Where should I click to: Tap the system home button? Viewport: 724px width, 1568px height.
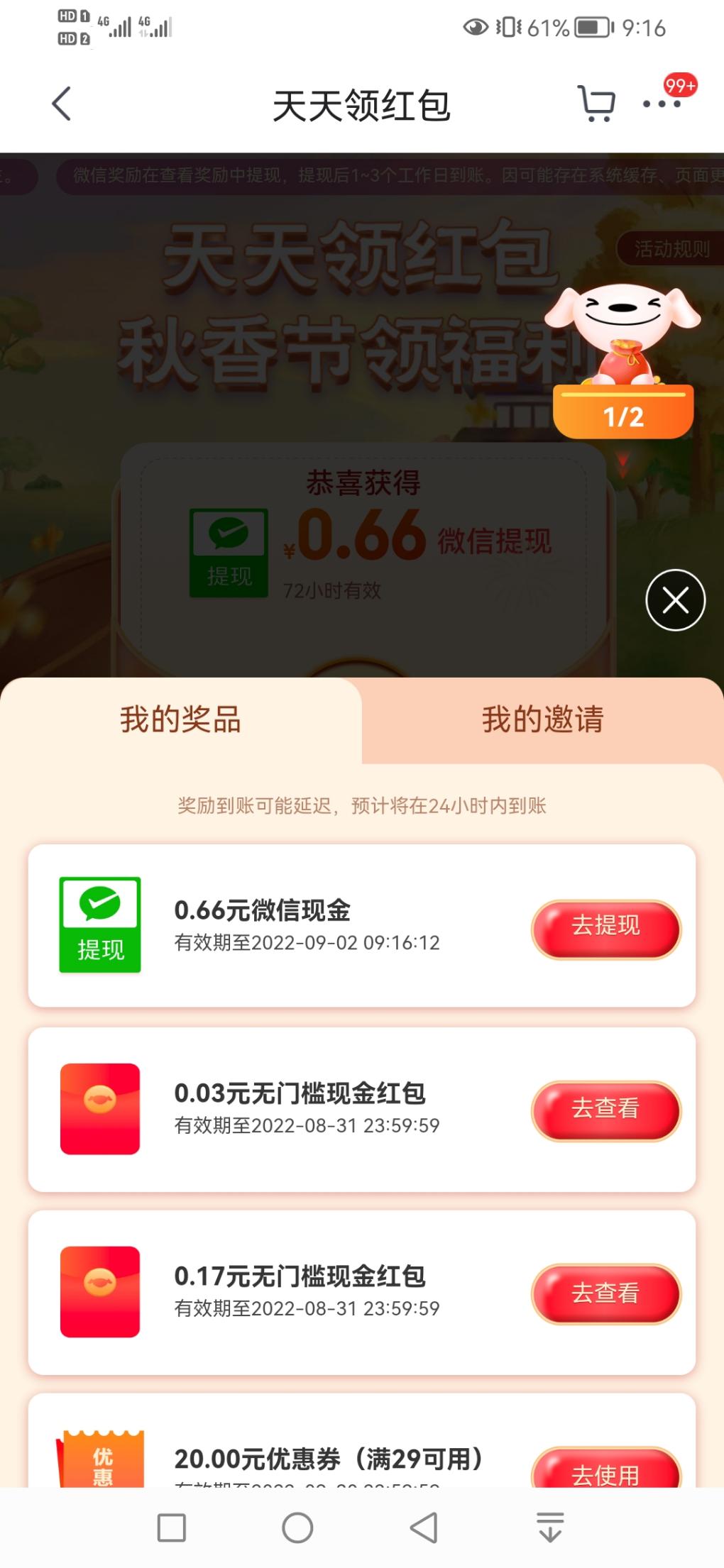(x=297, y=1528)
